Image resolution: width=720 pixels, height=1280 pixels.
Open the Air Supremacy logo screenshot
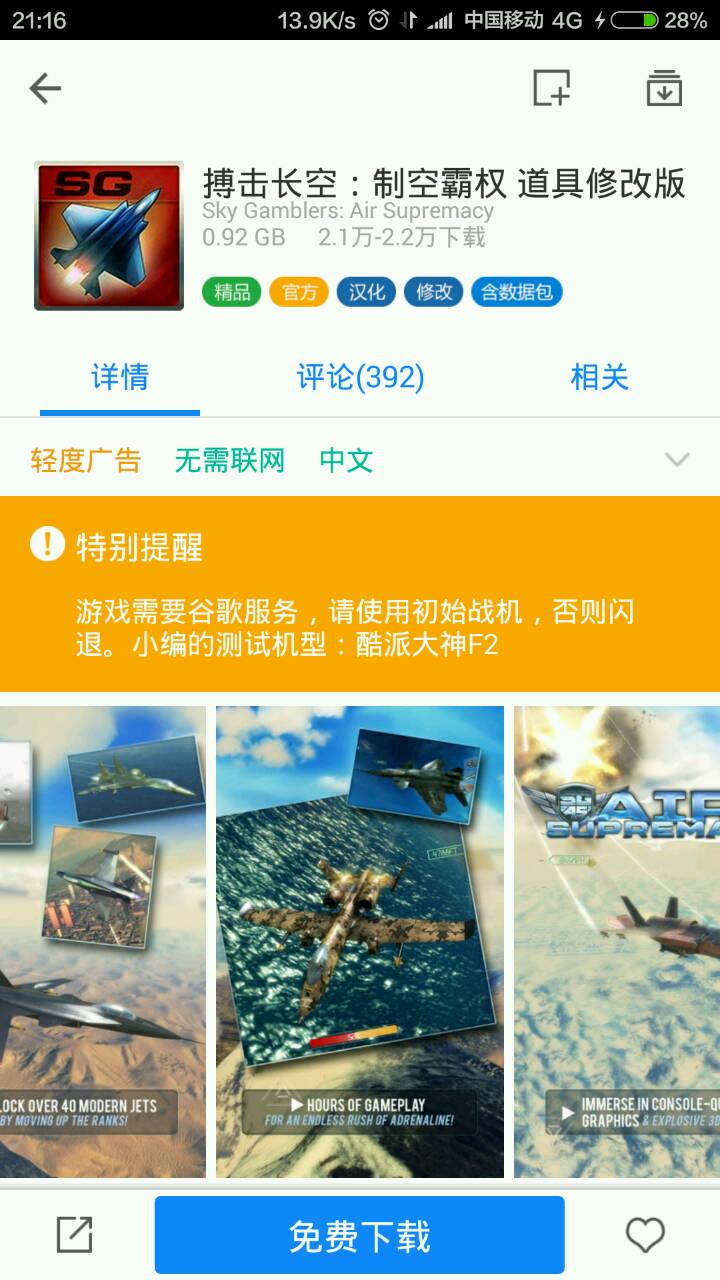click(x=617, y=940)
